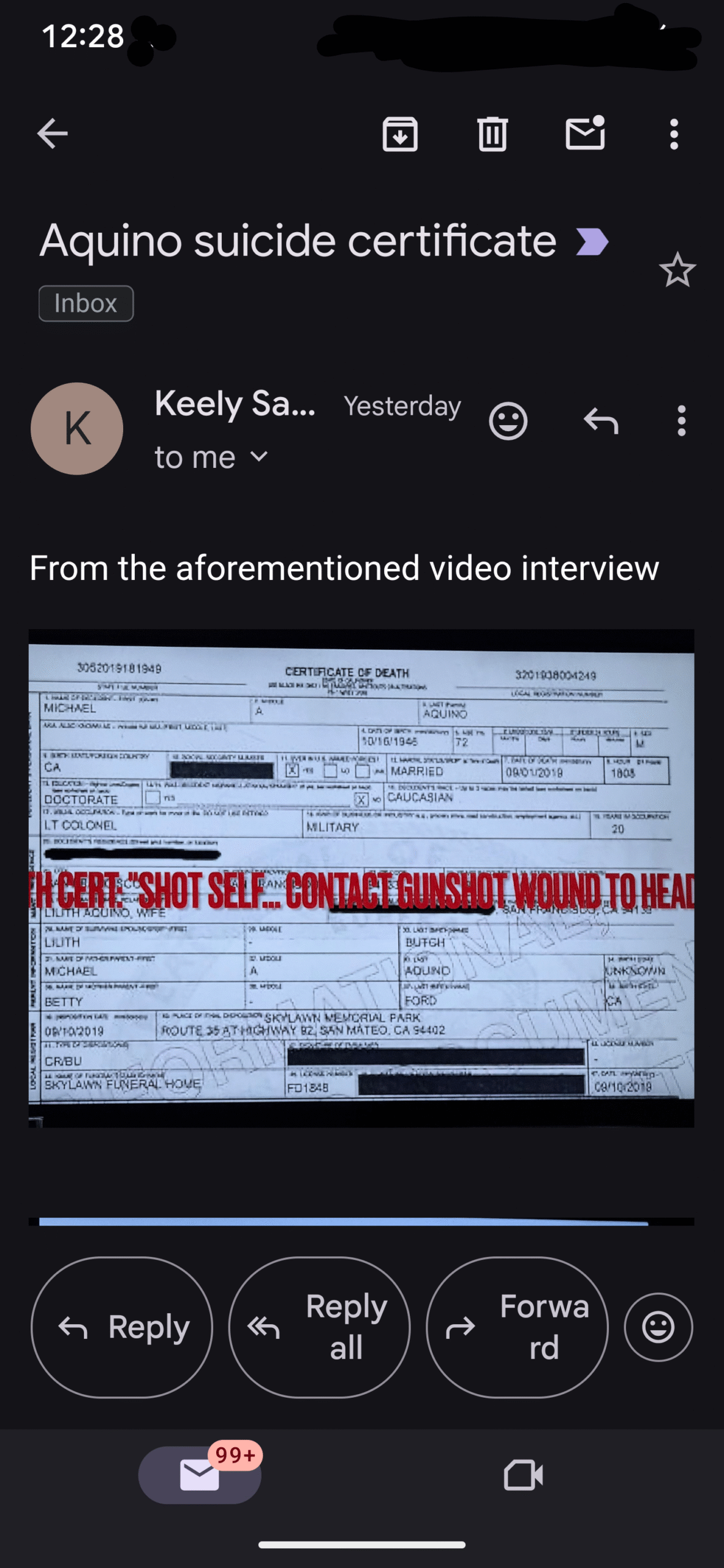
Task: Go back to the inbox list
Action: click(52, 134)
